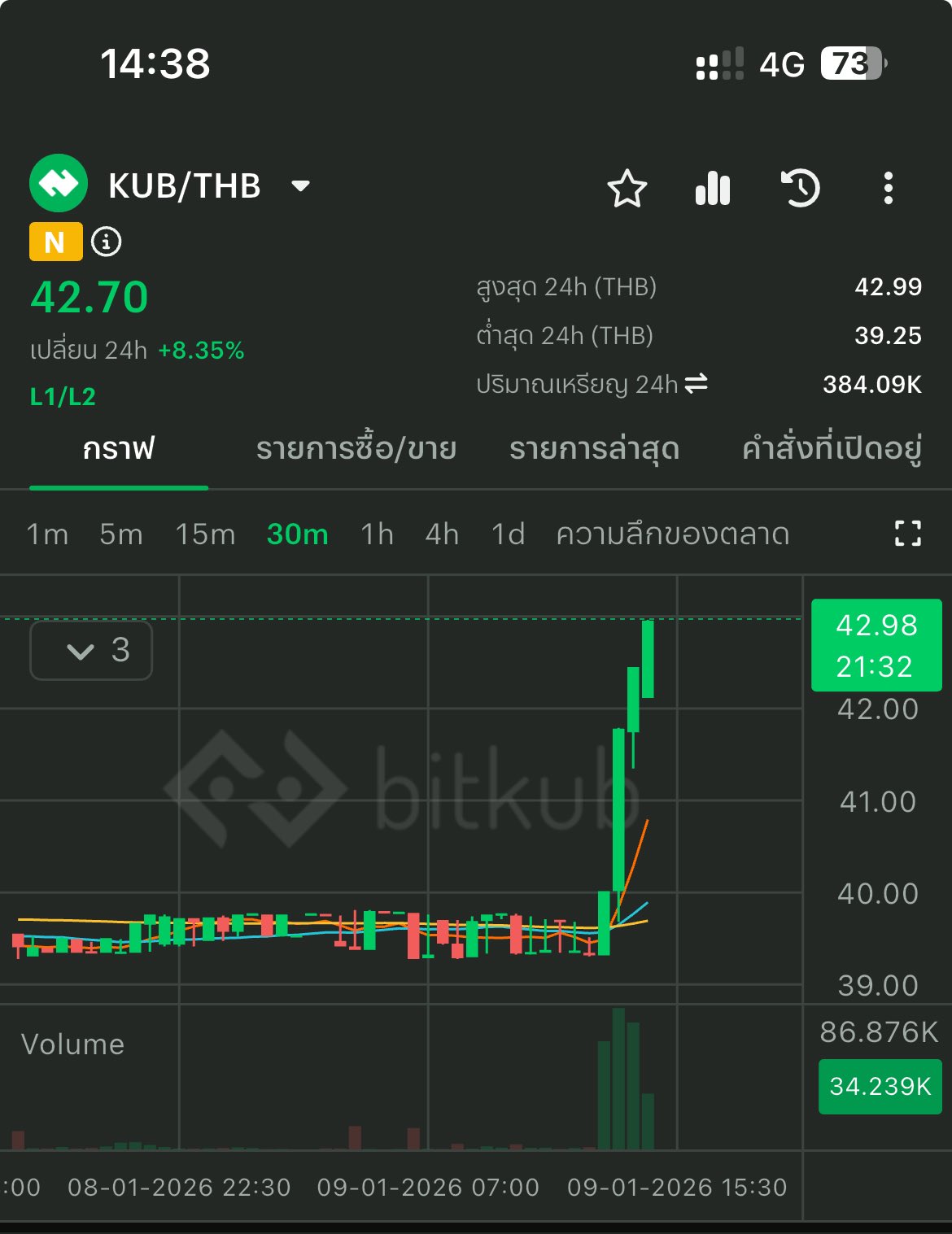Show ความลึกของตลาด market depth view
Image resolution: width=952 pixels, height=1234 pixels.
click(x=672, y=534)
